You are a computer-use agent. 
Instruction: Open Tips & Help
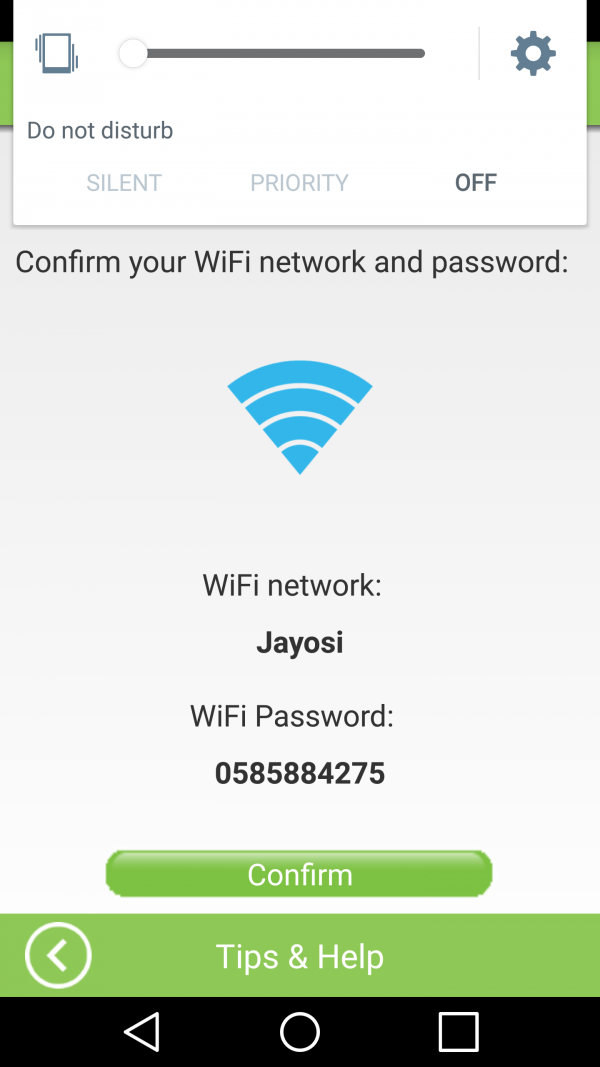(300, 956)
